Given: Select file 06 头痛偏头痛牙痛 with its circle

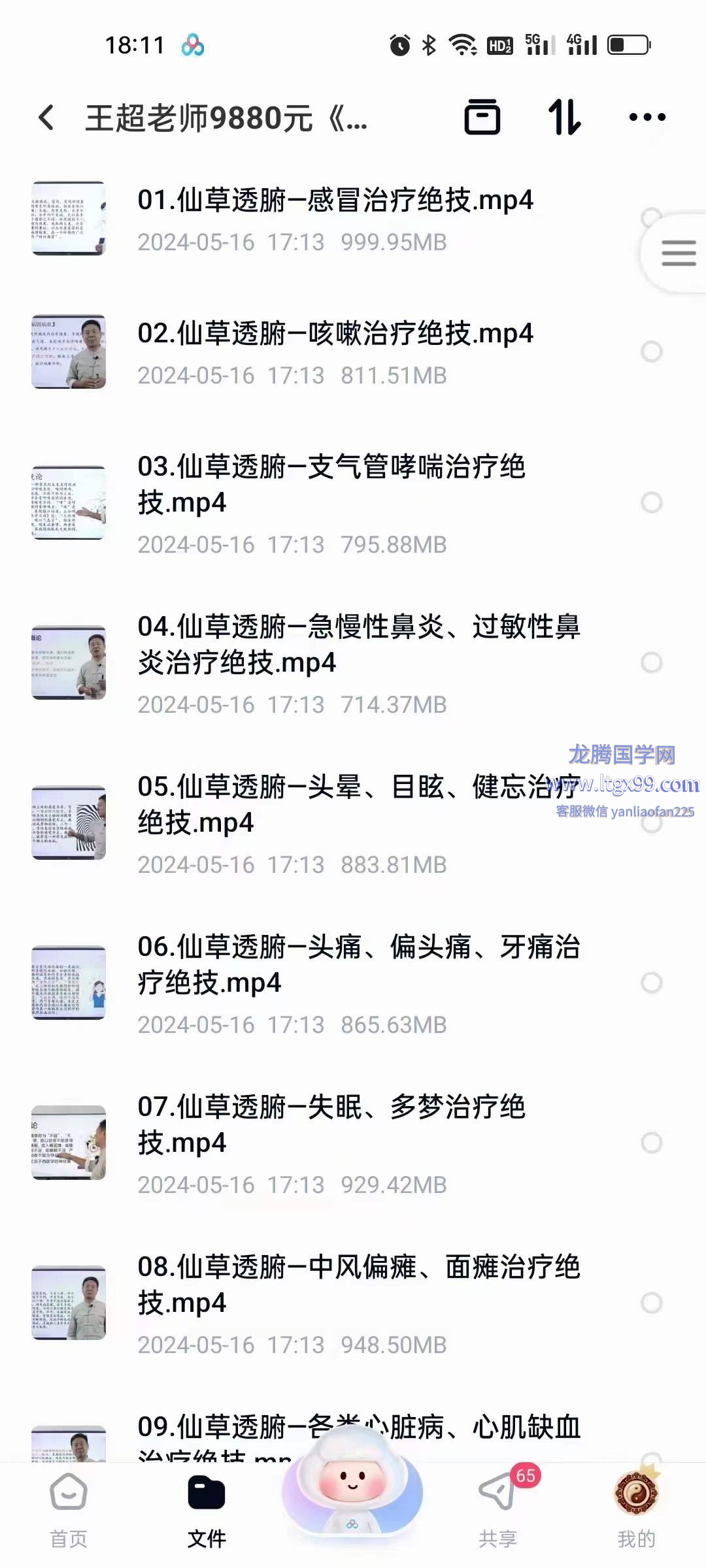Looking at the screenshot, I should [651, 983].
